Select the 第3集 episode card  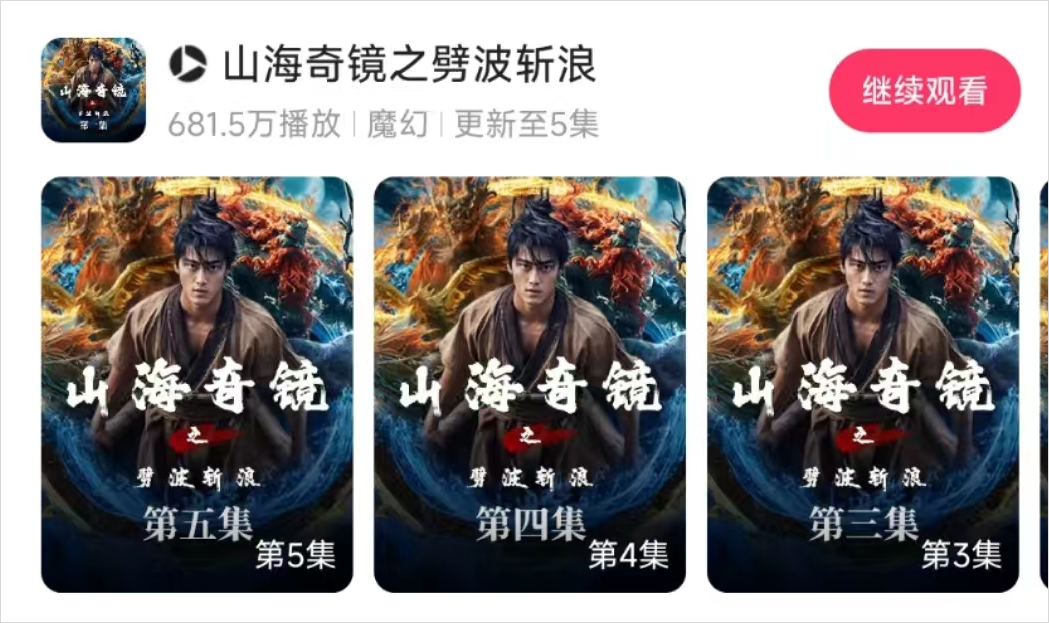(x=862, y=385)
